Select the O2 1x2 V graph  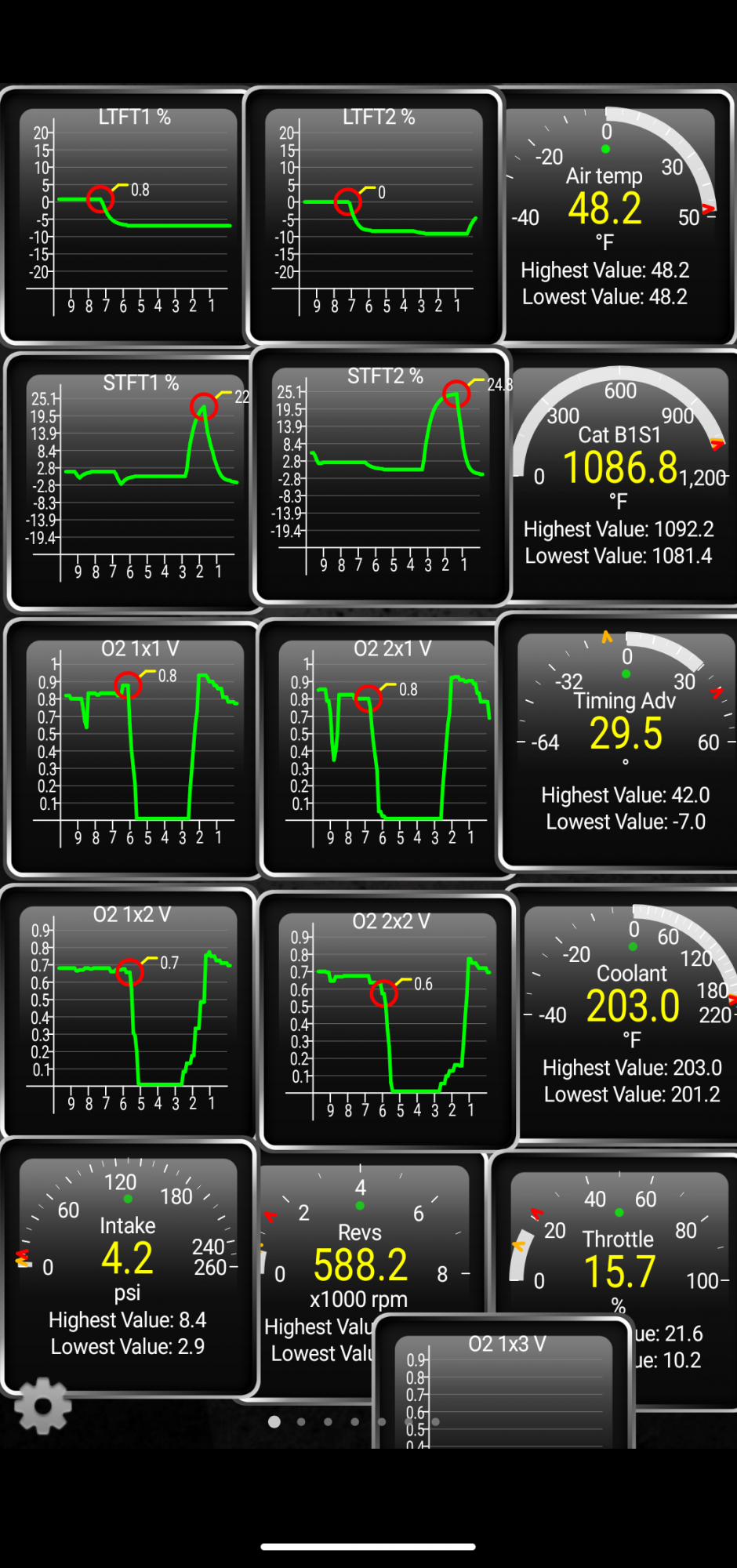pos(129,1011)
